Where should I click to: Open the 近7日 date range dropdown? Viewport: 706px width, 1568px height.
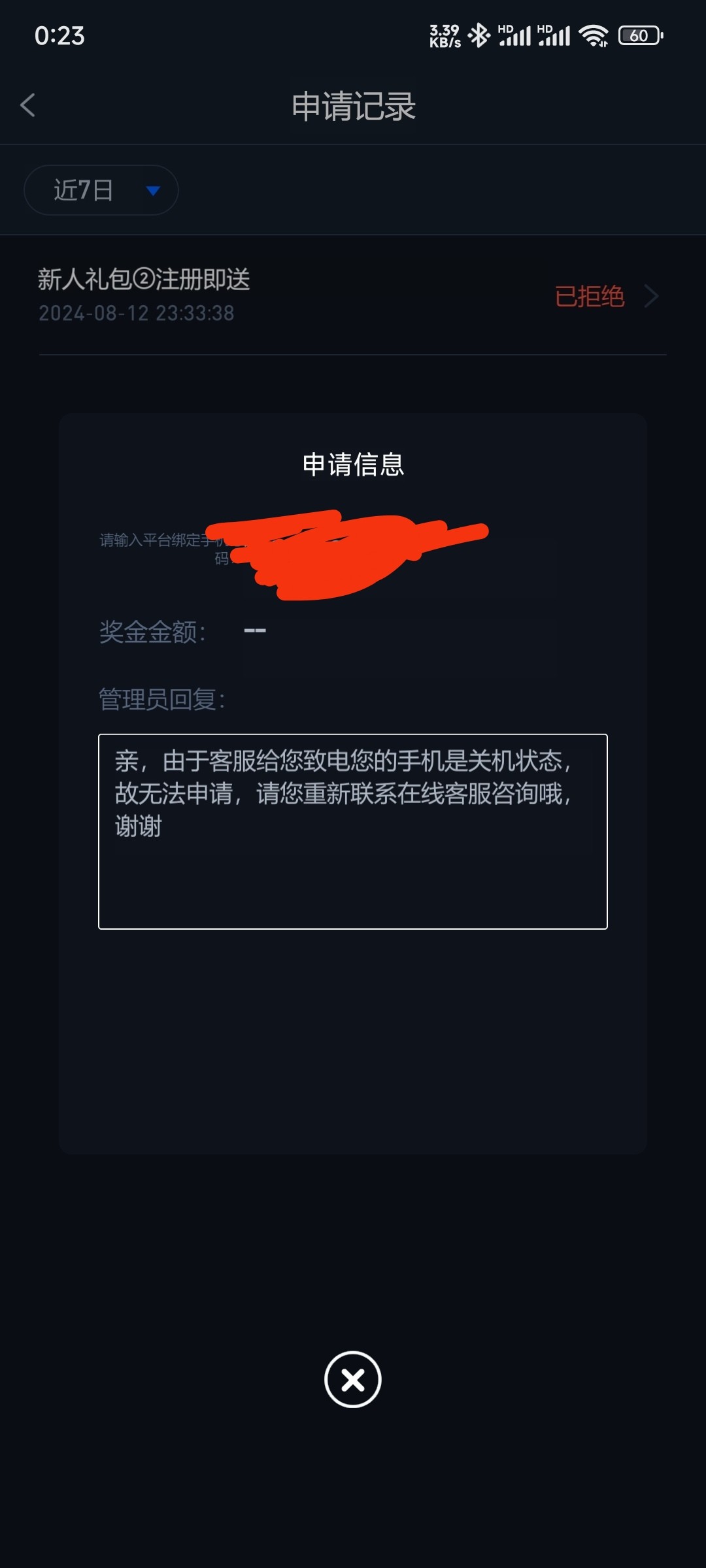tap(101, 190)
